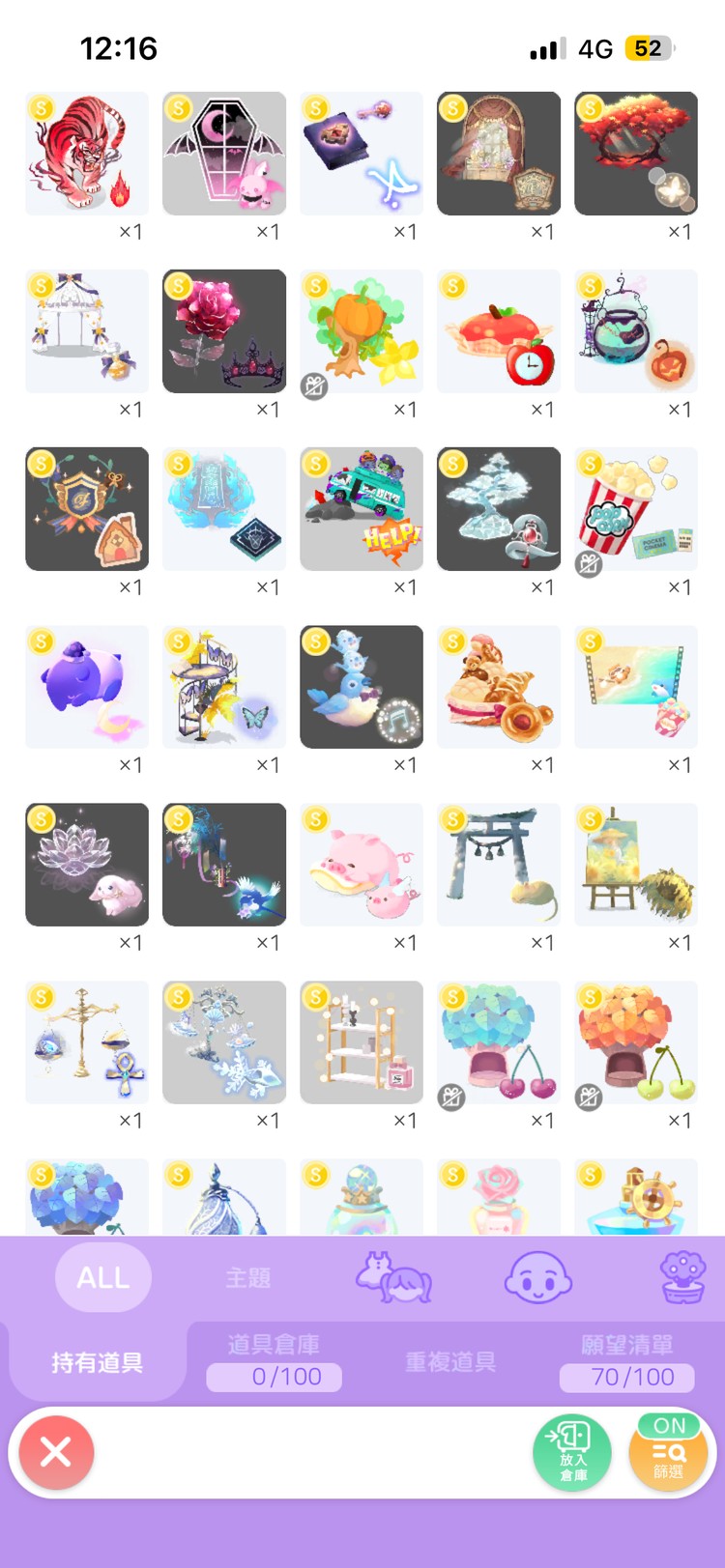Image resolution: width=725 pixels, height=1568 pixels.
Task: Select the golden scales item
Action: pos(87,1042)
